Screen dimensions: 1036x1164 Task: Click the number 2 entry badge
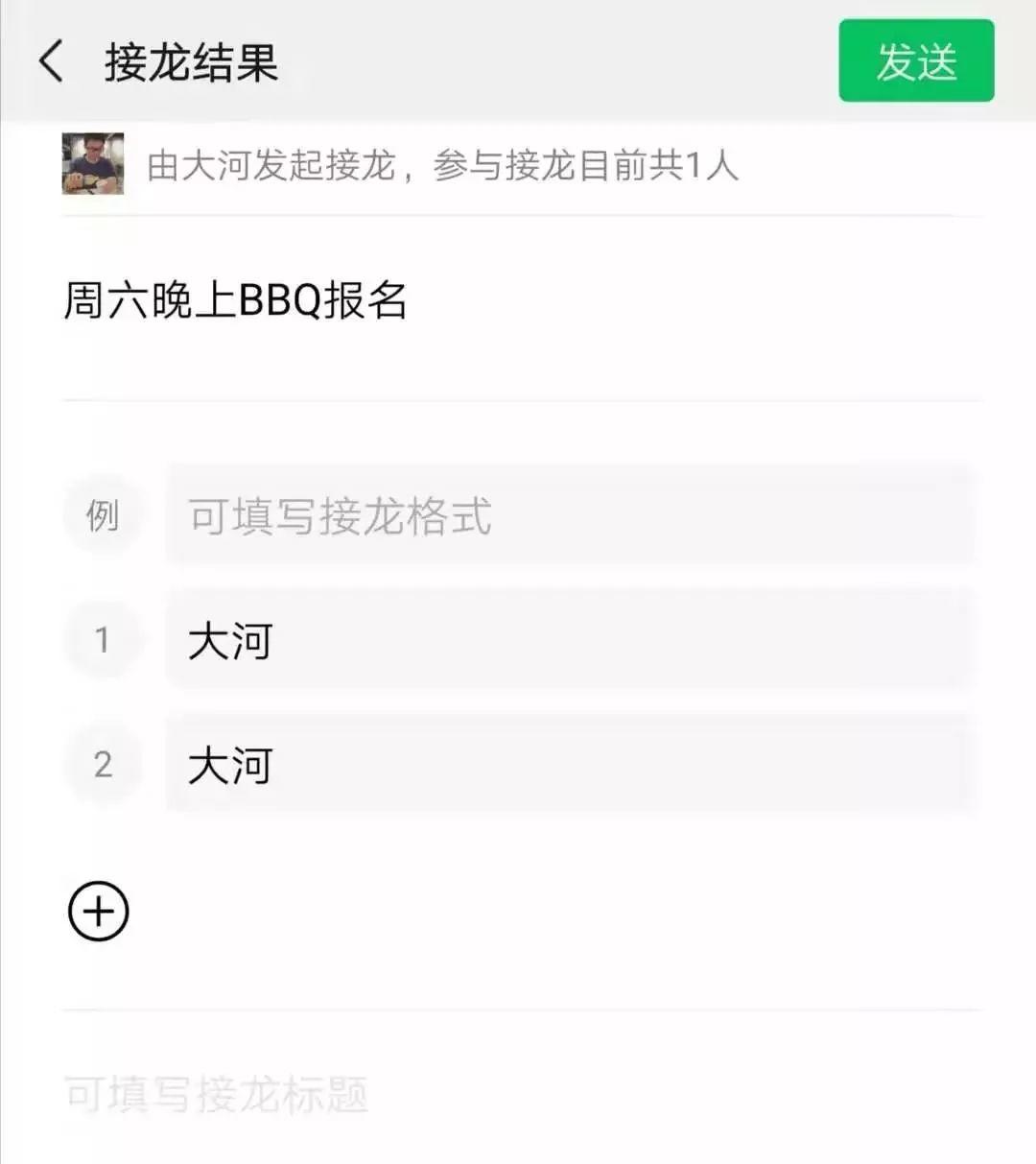(104, 764)
